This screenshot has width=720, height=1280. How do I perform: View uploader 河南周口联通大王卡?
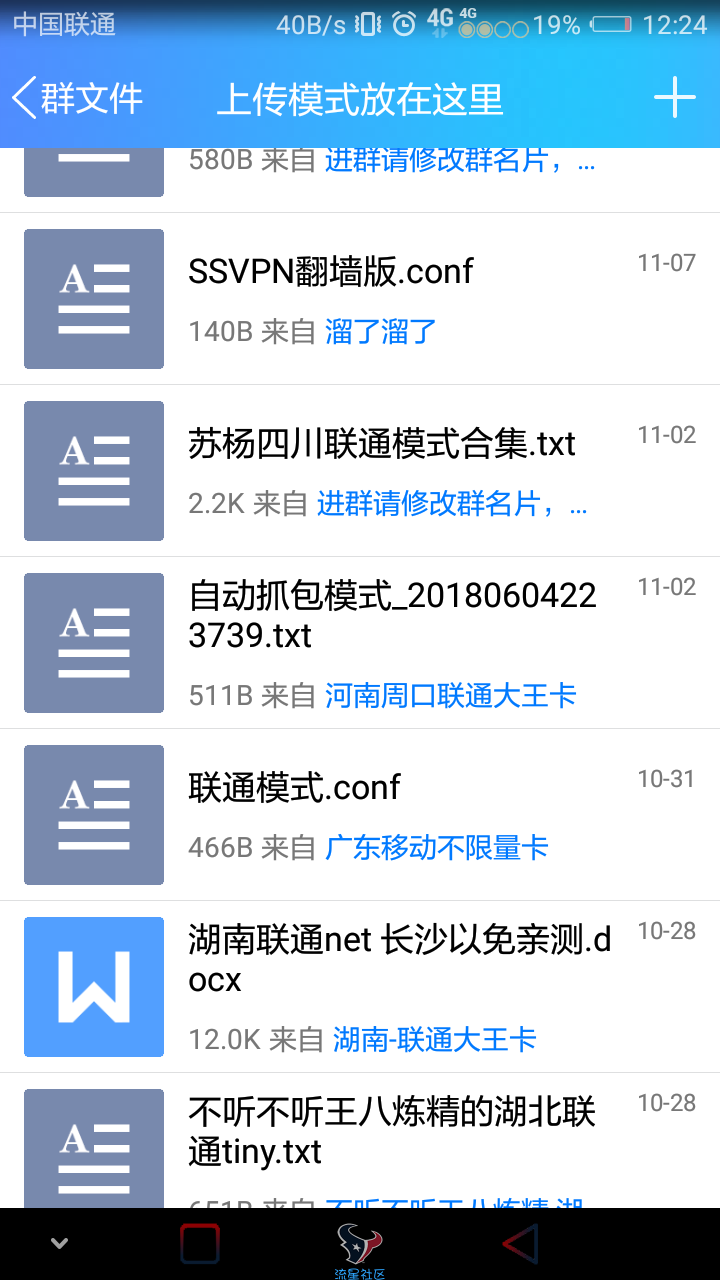(450, 696)
